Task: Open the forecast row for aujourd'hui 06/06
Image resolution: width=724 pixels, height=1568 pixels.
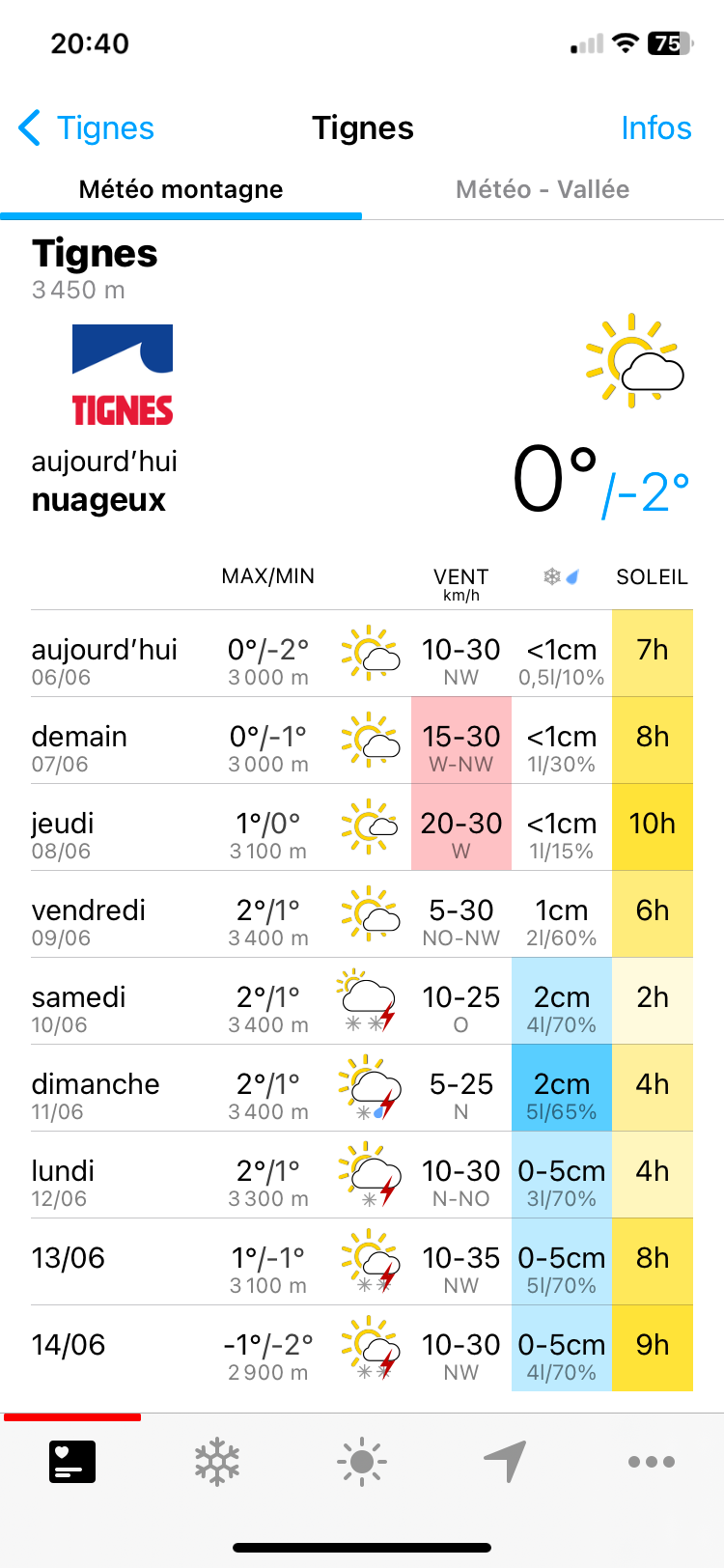Action: click(362, 654)
